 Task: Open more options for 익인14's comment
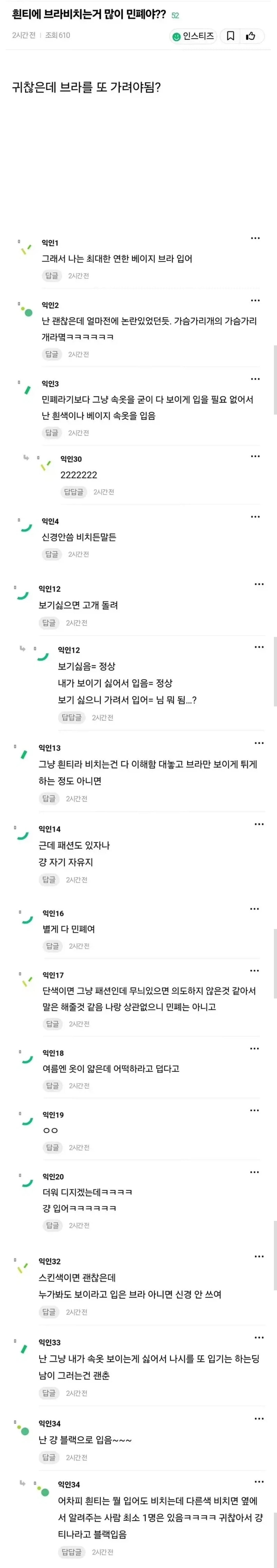tap(259, 824)
